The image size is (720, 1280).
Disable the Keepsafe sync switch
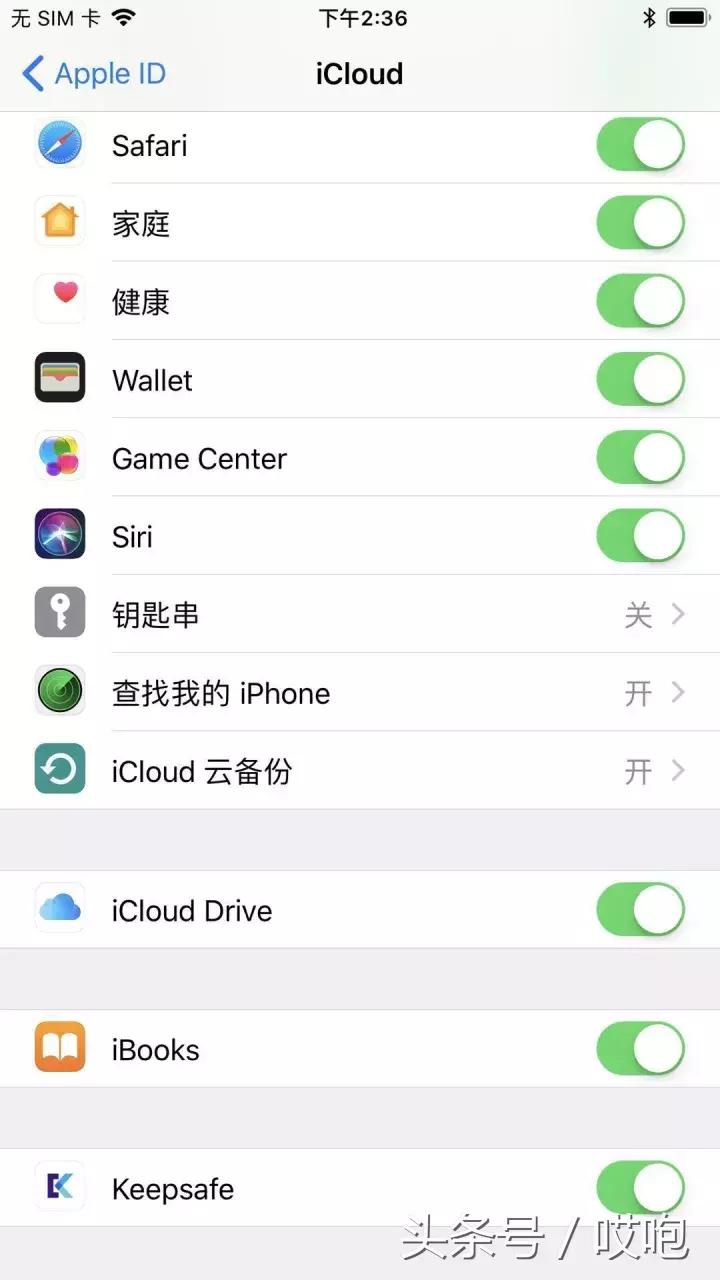coord(639,1188)
